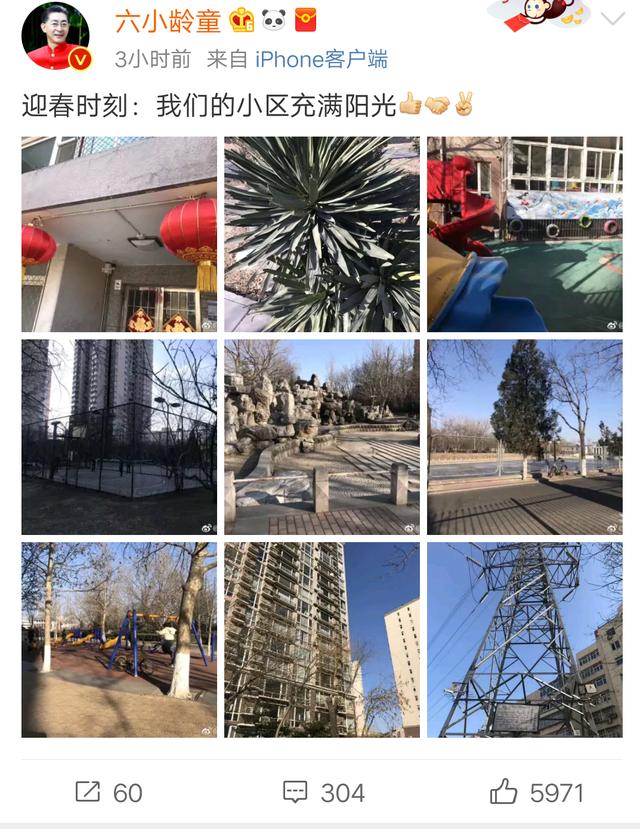View the red lanterns photo
The height and width of the screenshot is (829, 640).
point(119,234)
